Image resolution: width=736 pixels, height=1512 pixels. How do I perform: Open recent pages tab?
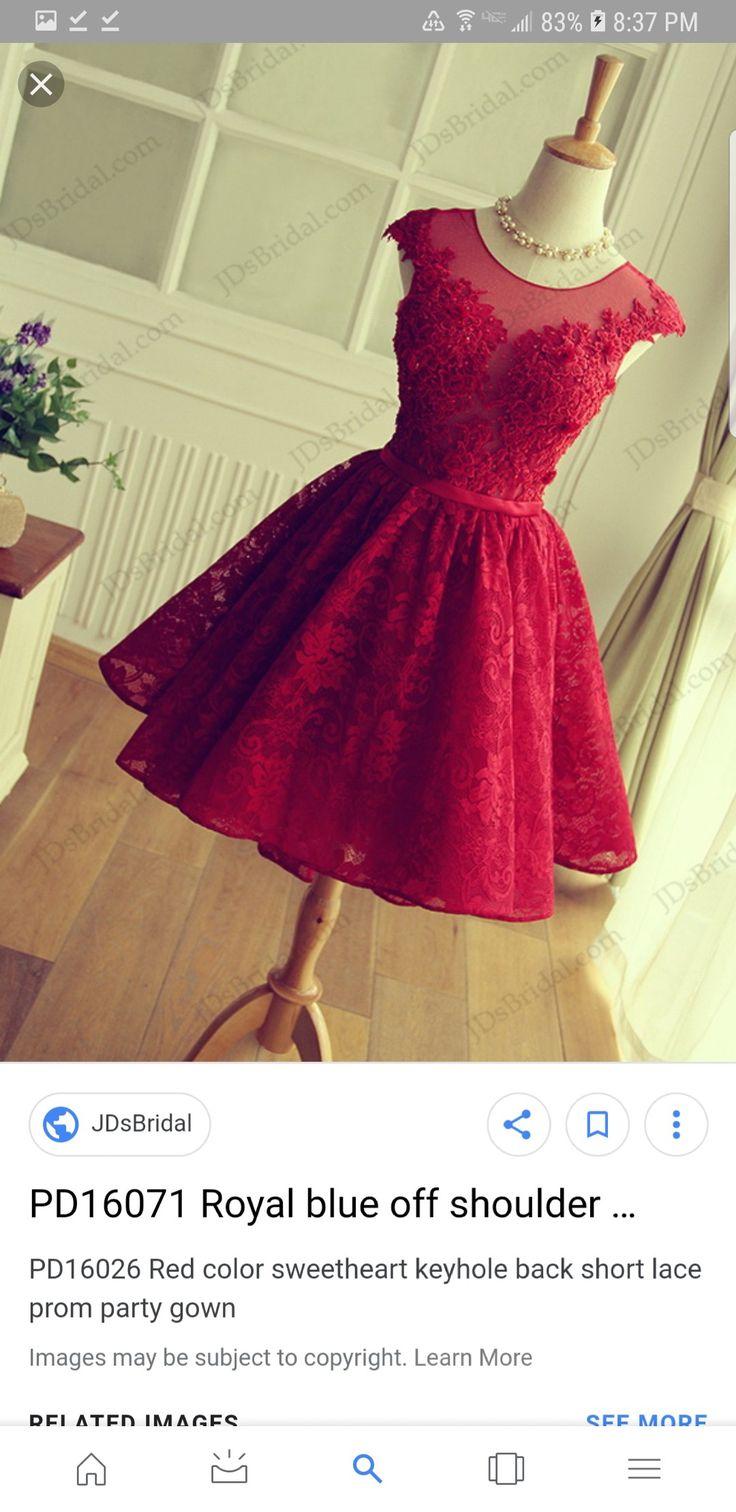tap(506, 1468)
